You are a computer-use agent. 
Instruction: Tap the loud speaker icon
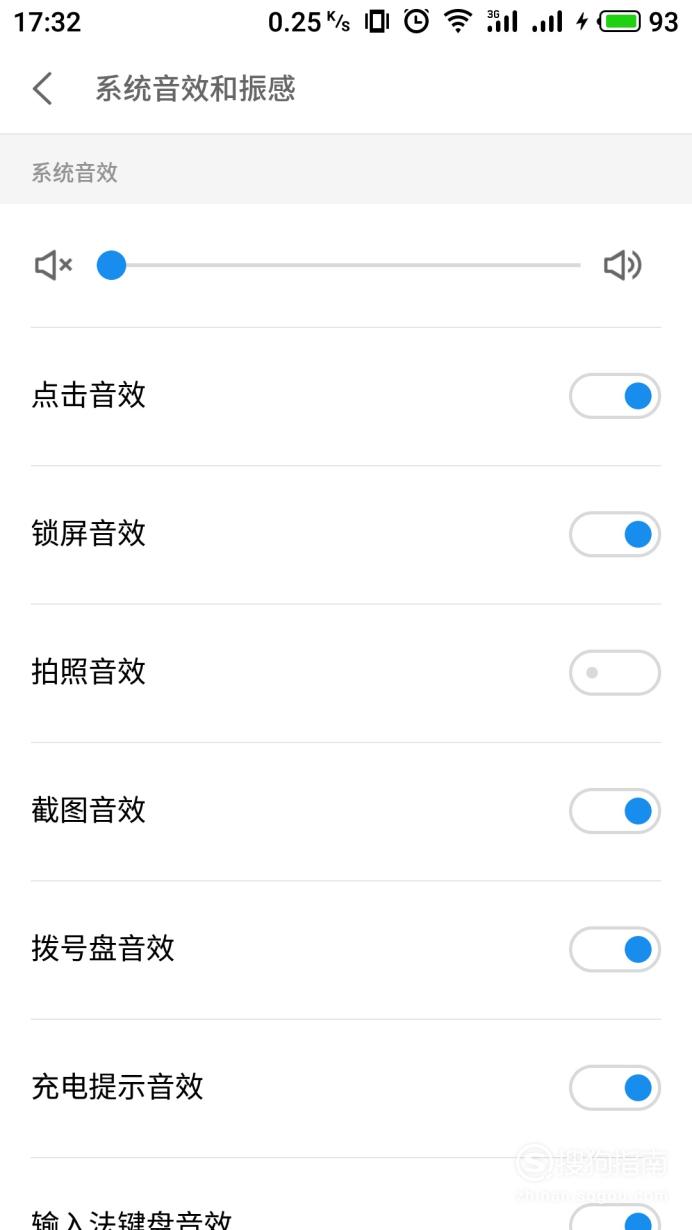click(x=623, y=265)
